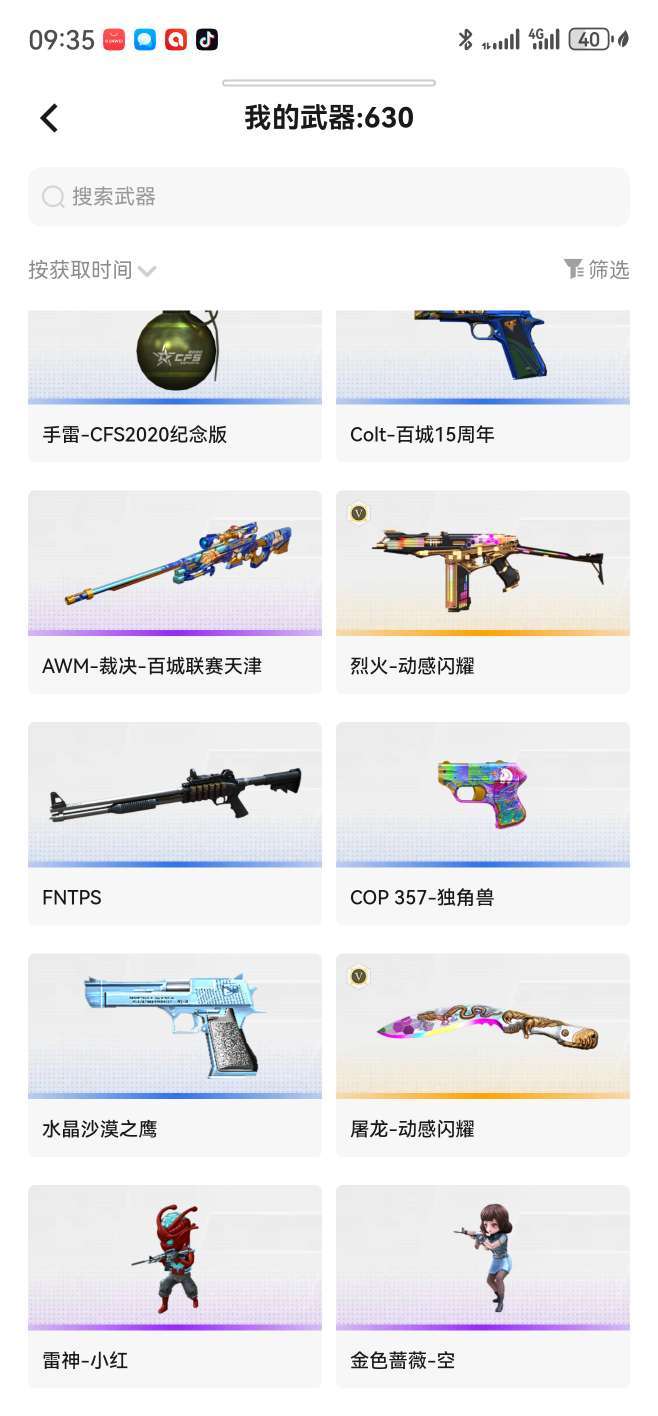The image size is (658, 1416).
Task: Open the 水晶沙漠之鹰 weapon card
Action: coord(175,1054)
